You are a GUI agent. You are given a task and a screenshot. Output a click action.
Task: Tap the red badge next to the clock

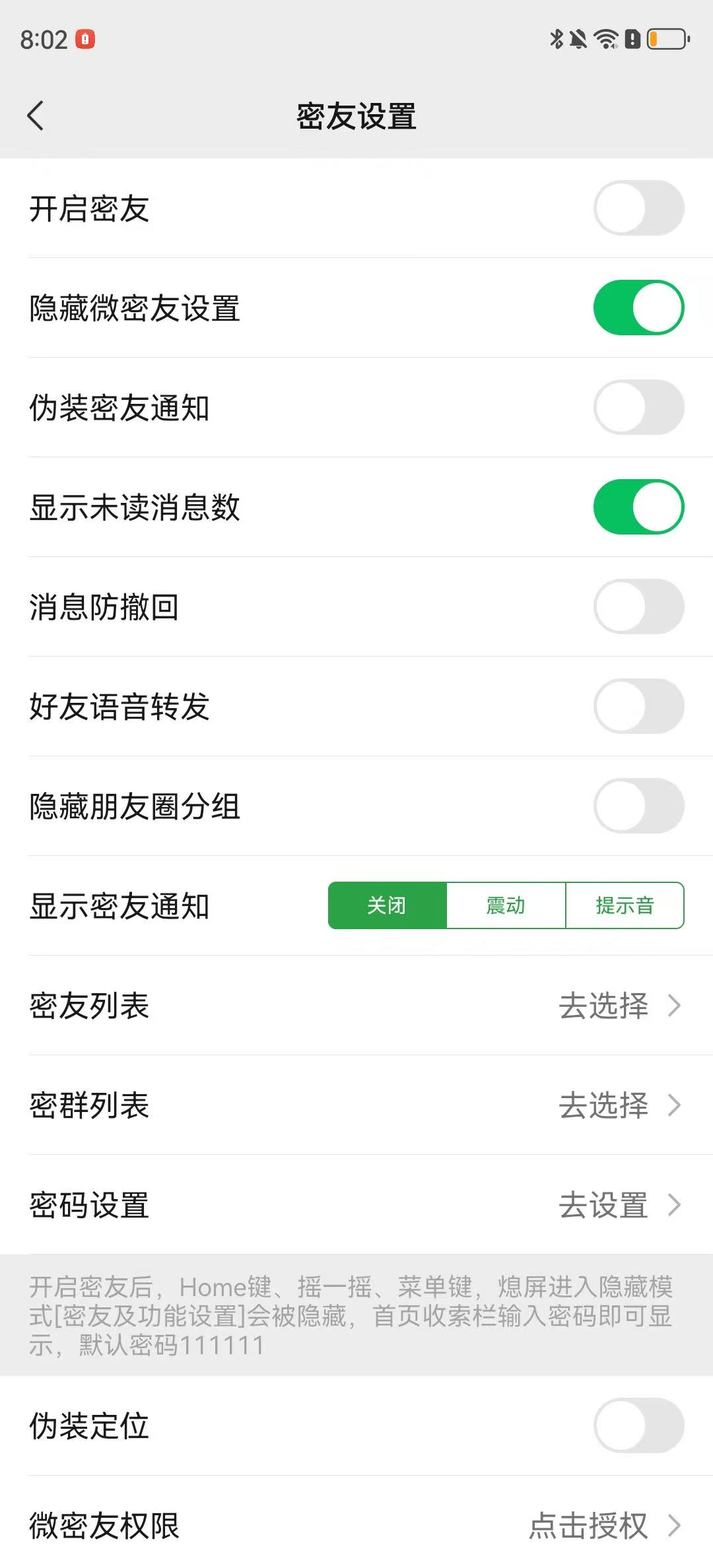point(85,38)
